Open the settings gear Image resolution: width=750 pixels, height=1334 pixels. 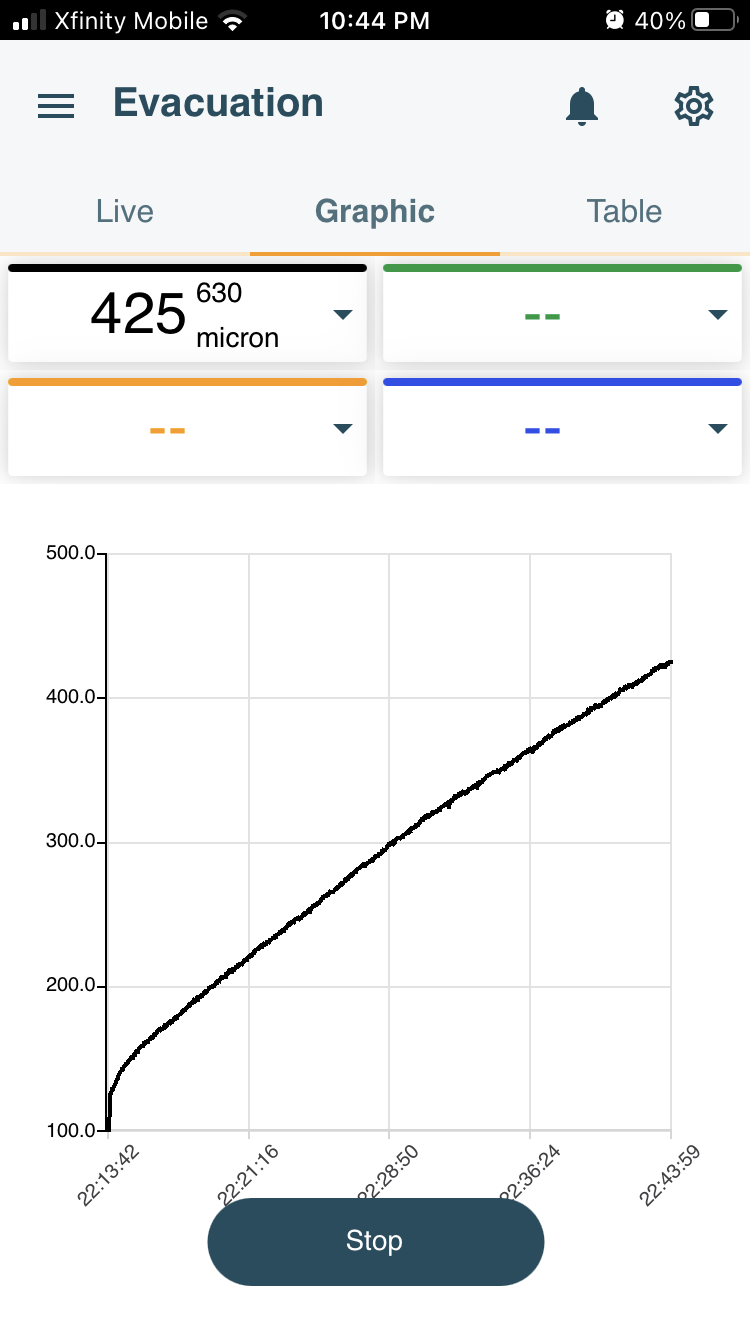693,106
